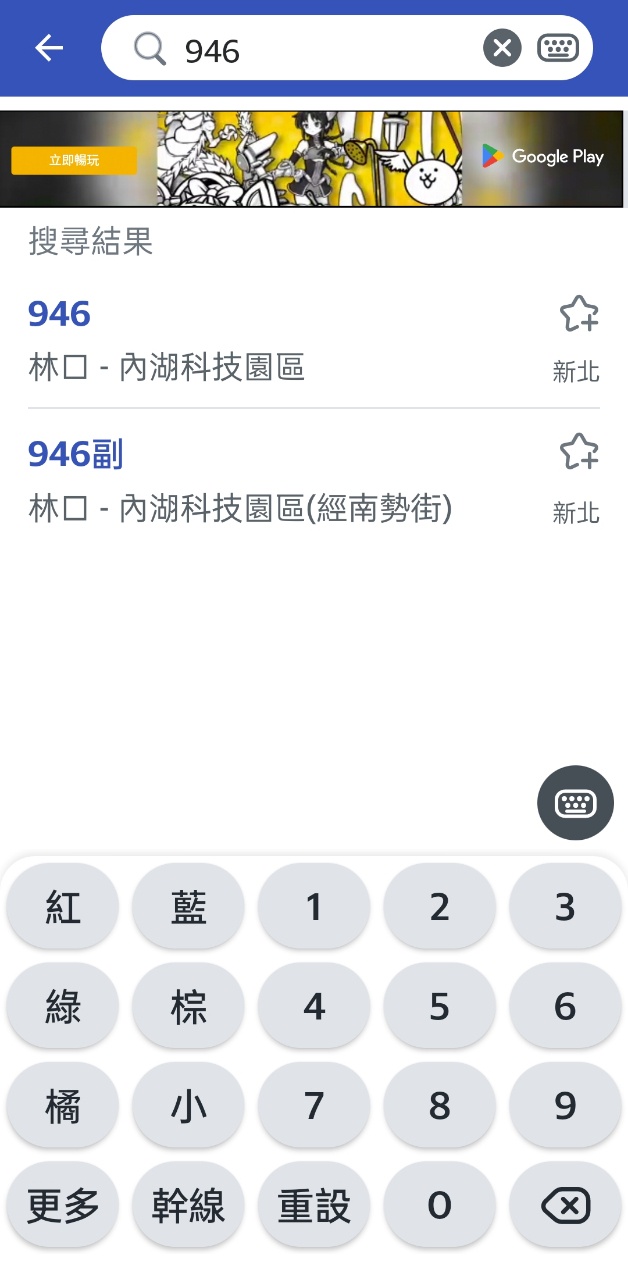Tap the floating keyboard toggle button
The height and width of the screenshot is (1280, 628).
[x=575, y=802]
